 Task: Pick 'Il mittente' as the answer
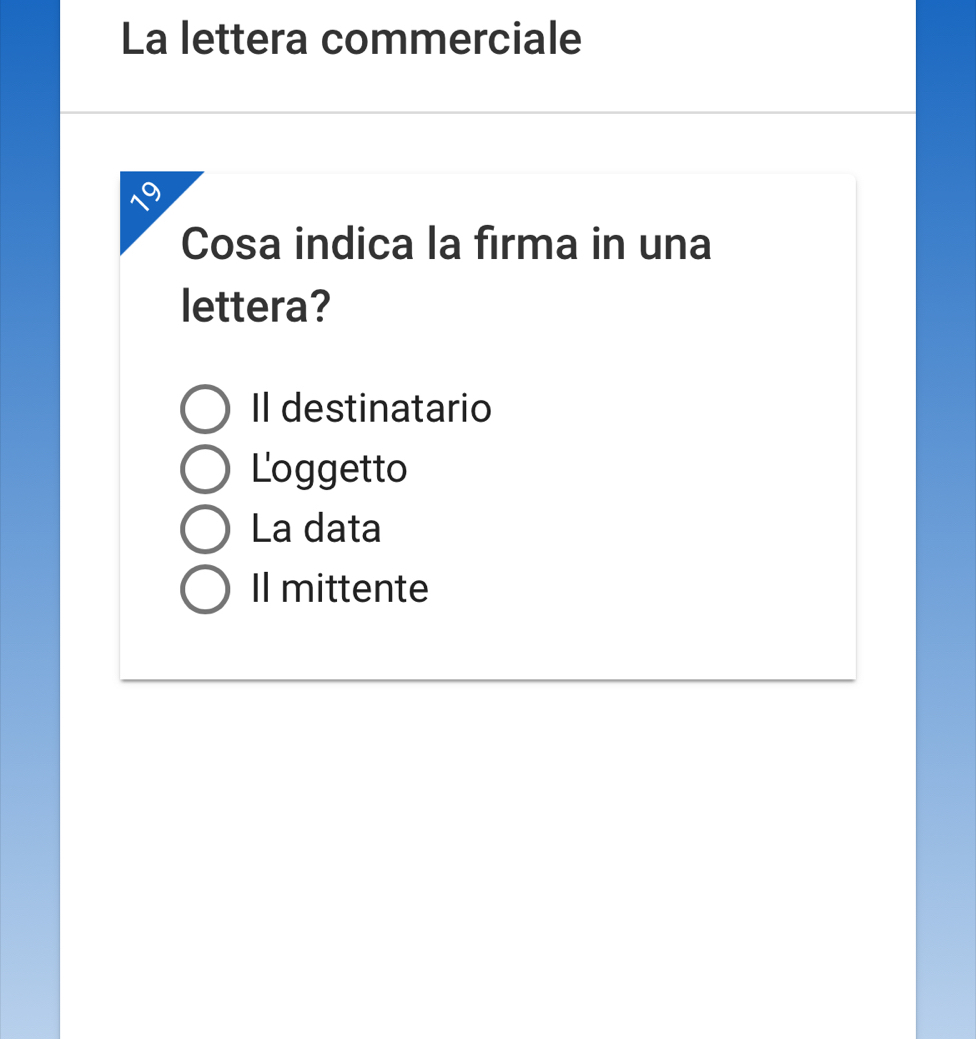[x=205, y=590]
